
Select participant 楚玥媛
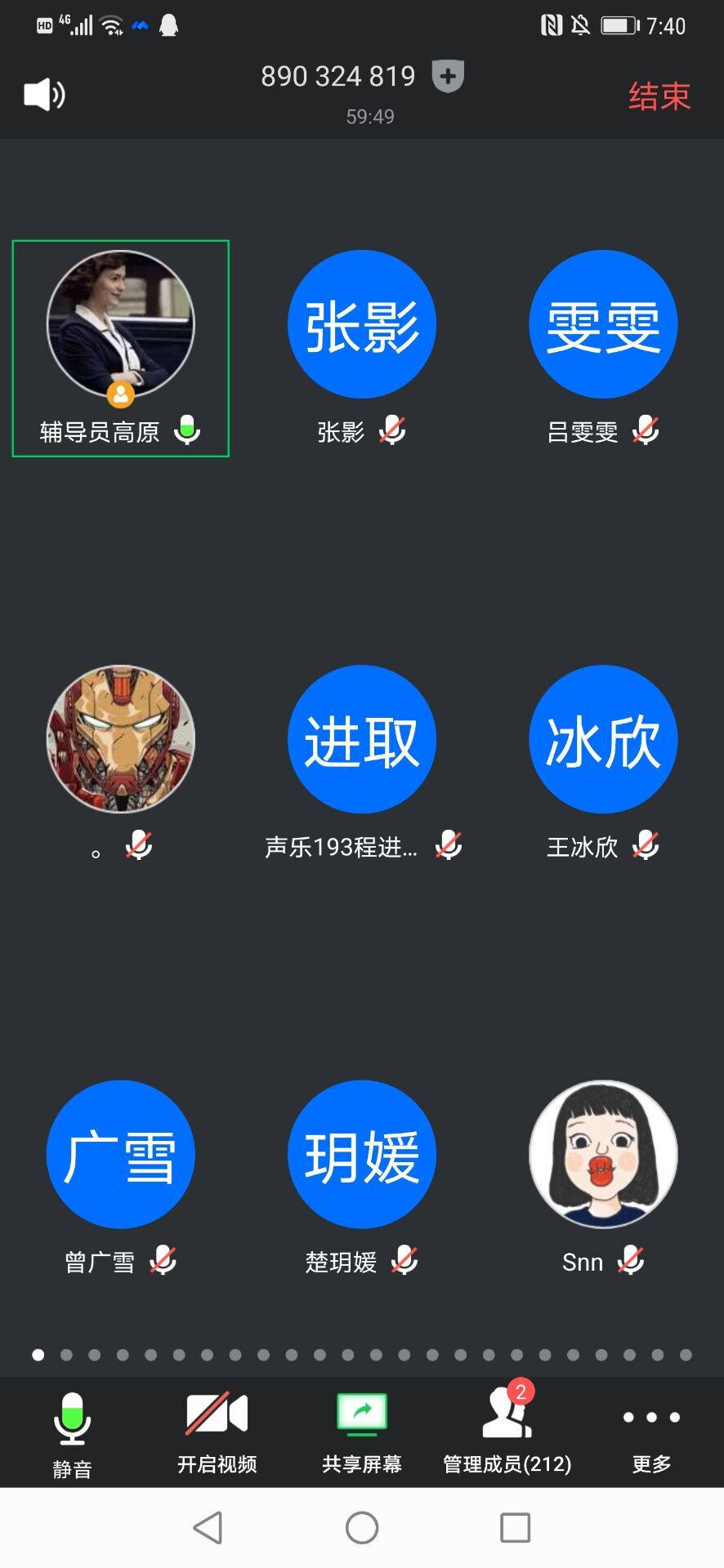click(x=362, y=1154)
